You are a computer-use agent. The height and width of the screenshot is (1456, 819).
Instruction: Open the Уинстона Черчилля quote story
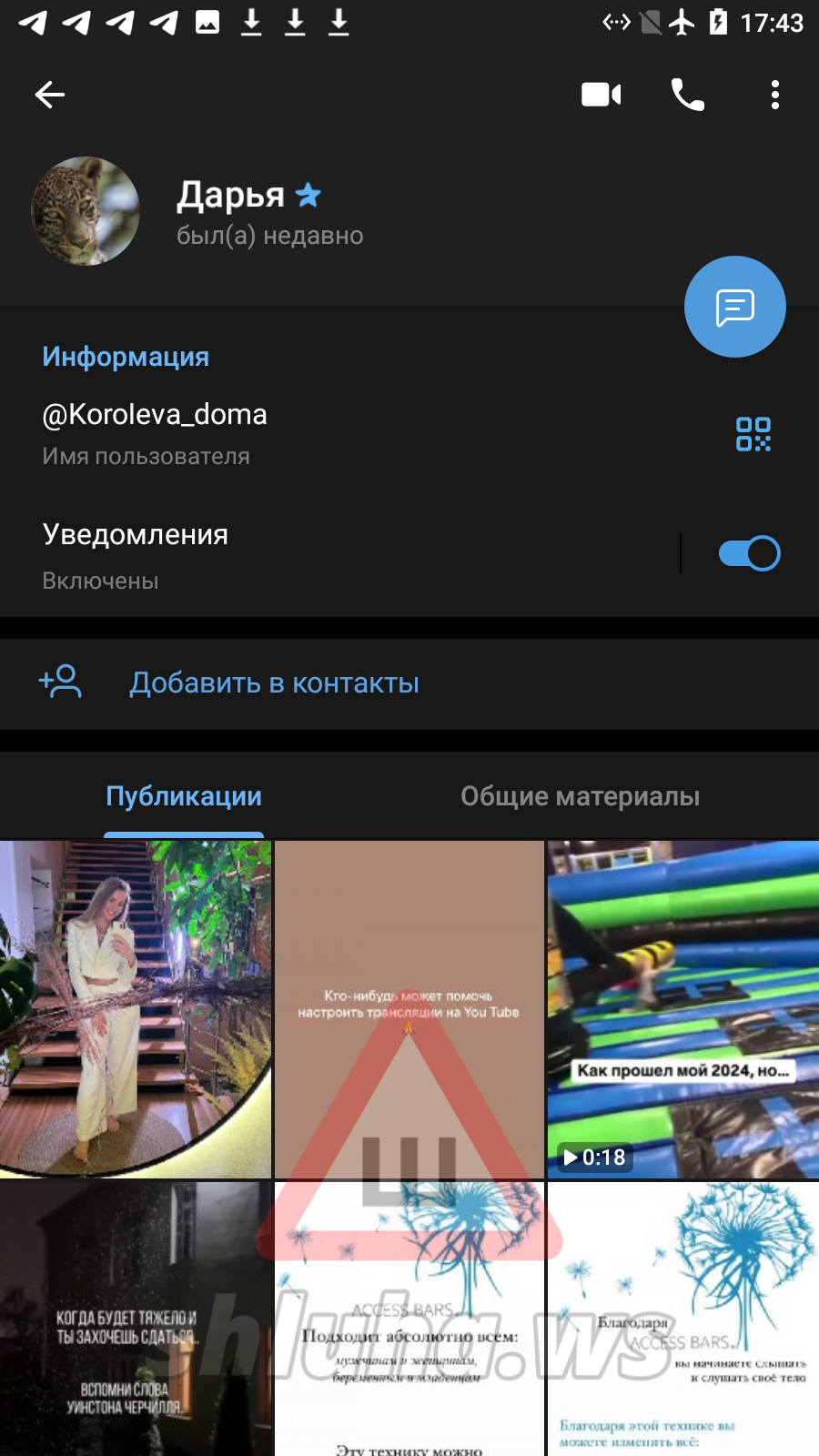(136, 1319)
